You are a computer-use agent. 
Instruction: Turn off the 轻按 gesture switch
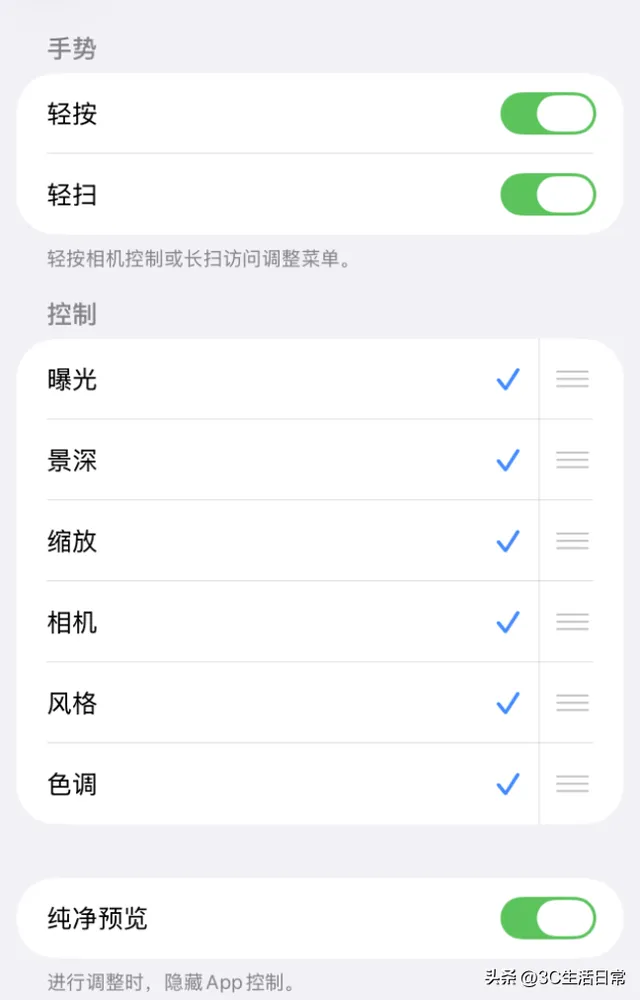click(x=547, y=114)
